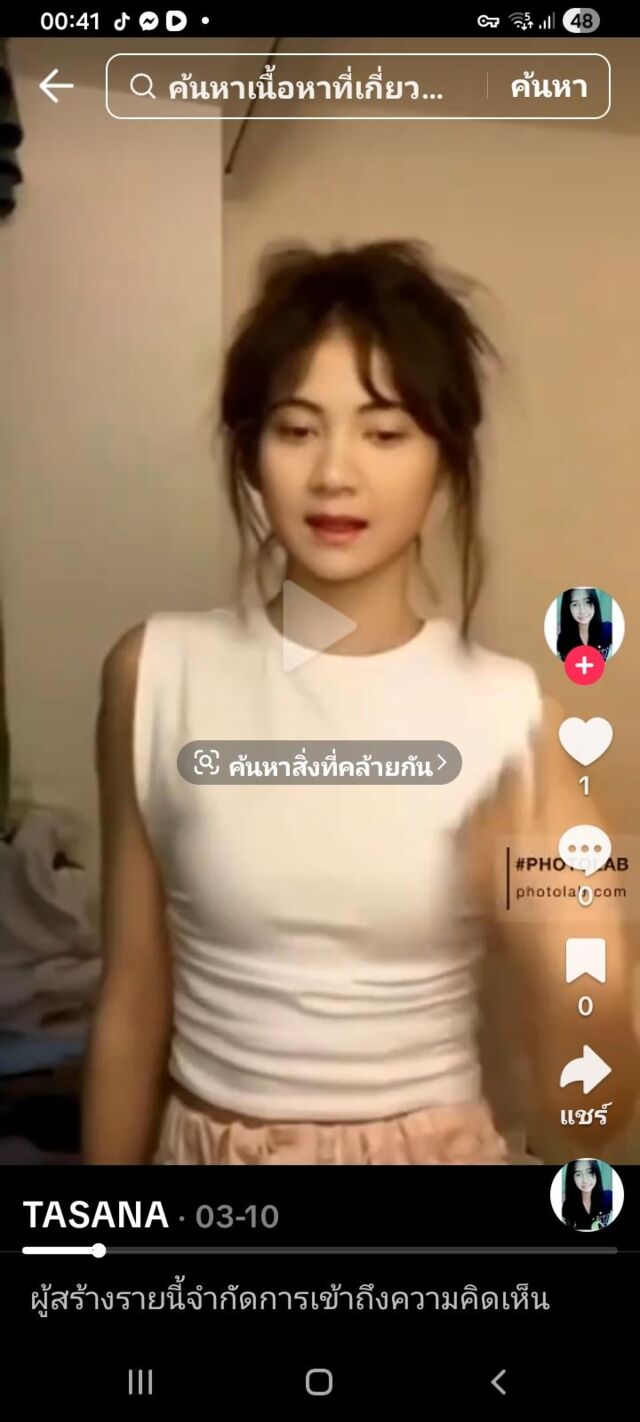Open the comments bubble
640x1422 pixels.
[x=585, y=850]
